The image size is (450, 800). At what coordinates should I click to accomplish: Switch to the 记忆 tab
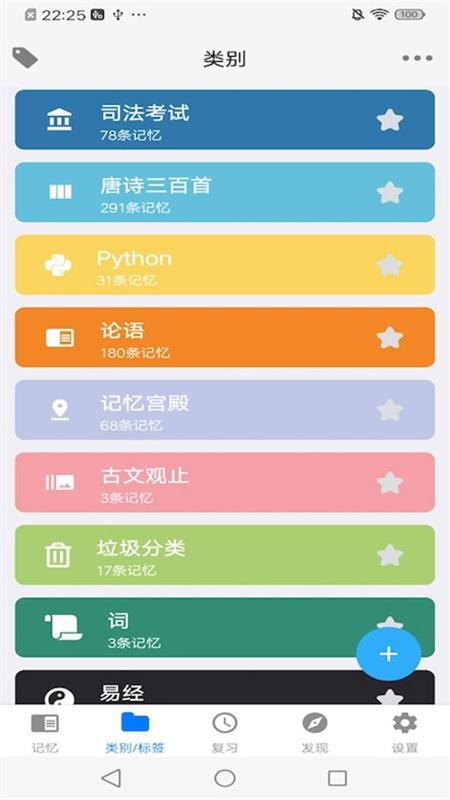(x=45, y=734)
